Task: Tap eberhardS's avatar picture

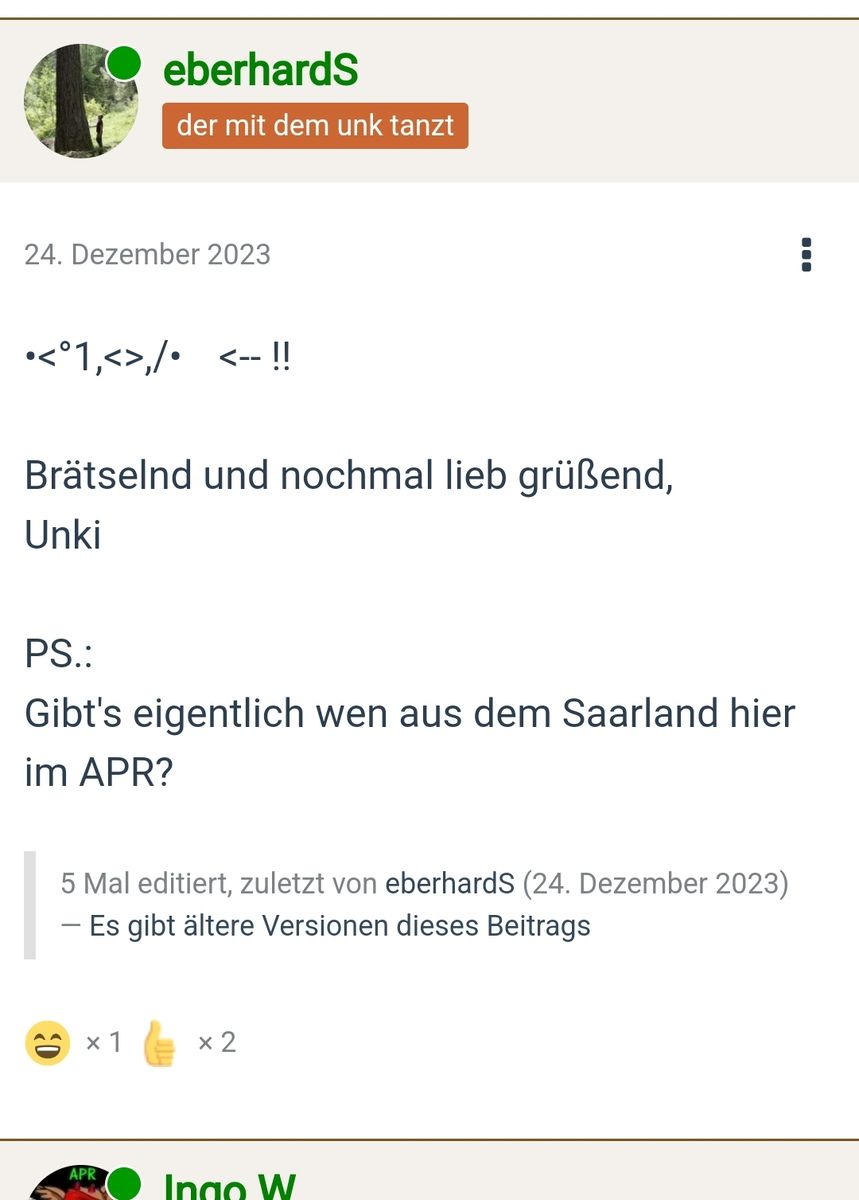Action: (80, 101)
